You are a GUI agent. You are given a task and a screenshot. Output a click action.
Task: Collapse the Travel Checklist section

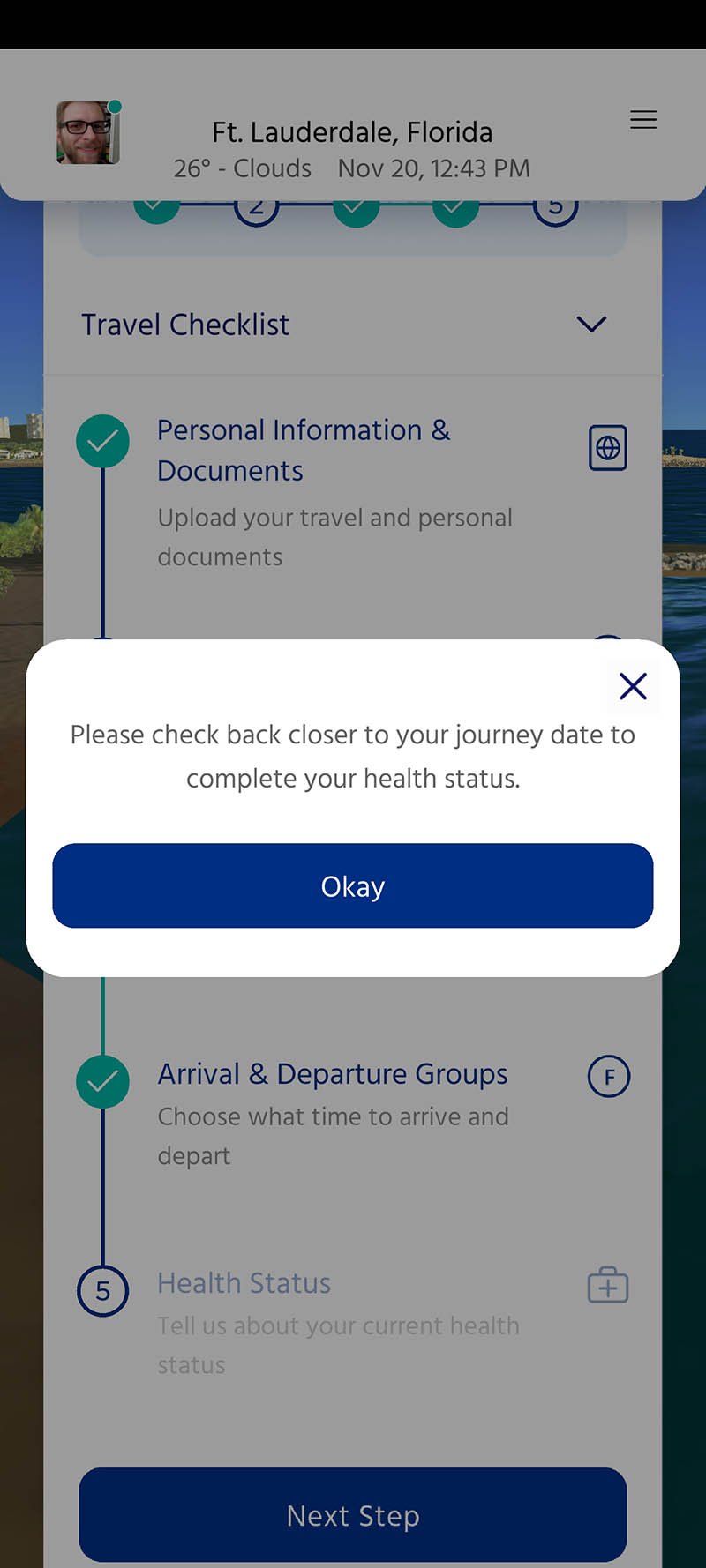[x=591, y=324]
